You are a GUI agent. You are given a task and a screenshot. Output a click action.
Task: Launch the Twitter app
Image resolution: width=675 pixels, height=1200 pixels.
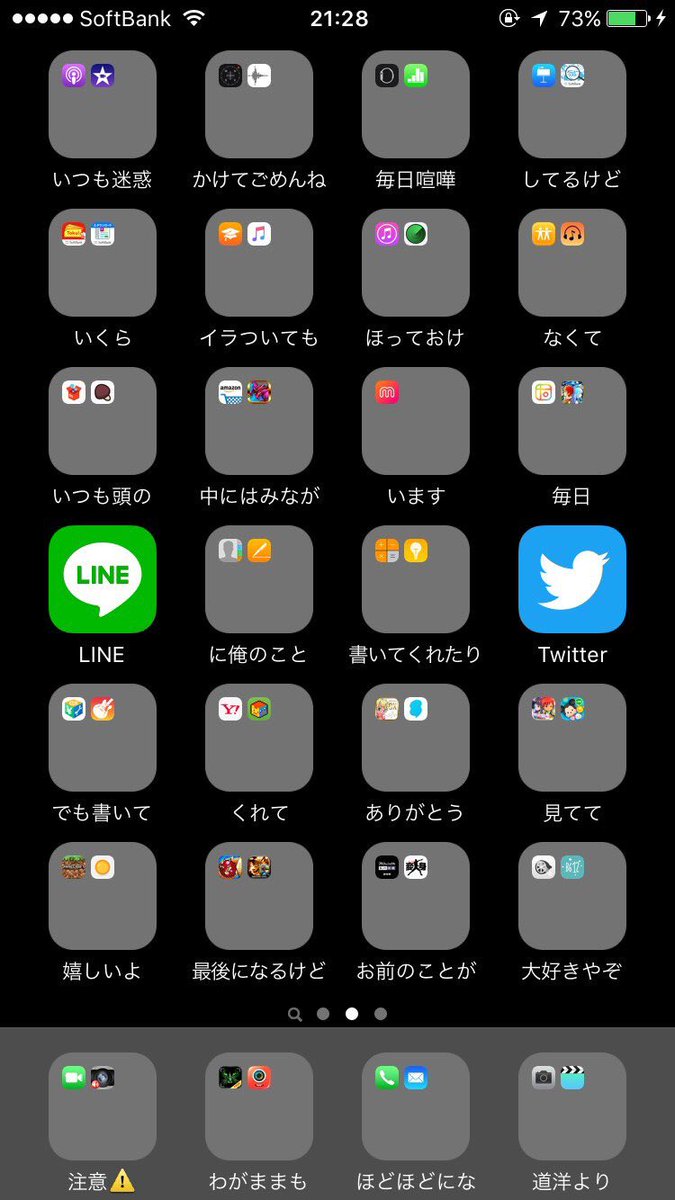[x=572, y=579]
